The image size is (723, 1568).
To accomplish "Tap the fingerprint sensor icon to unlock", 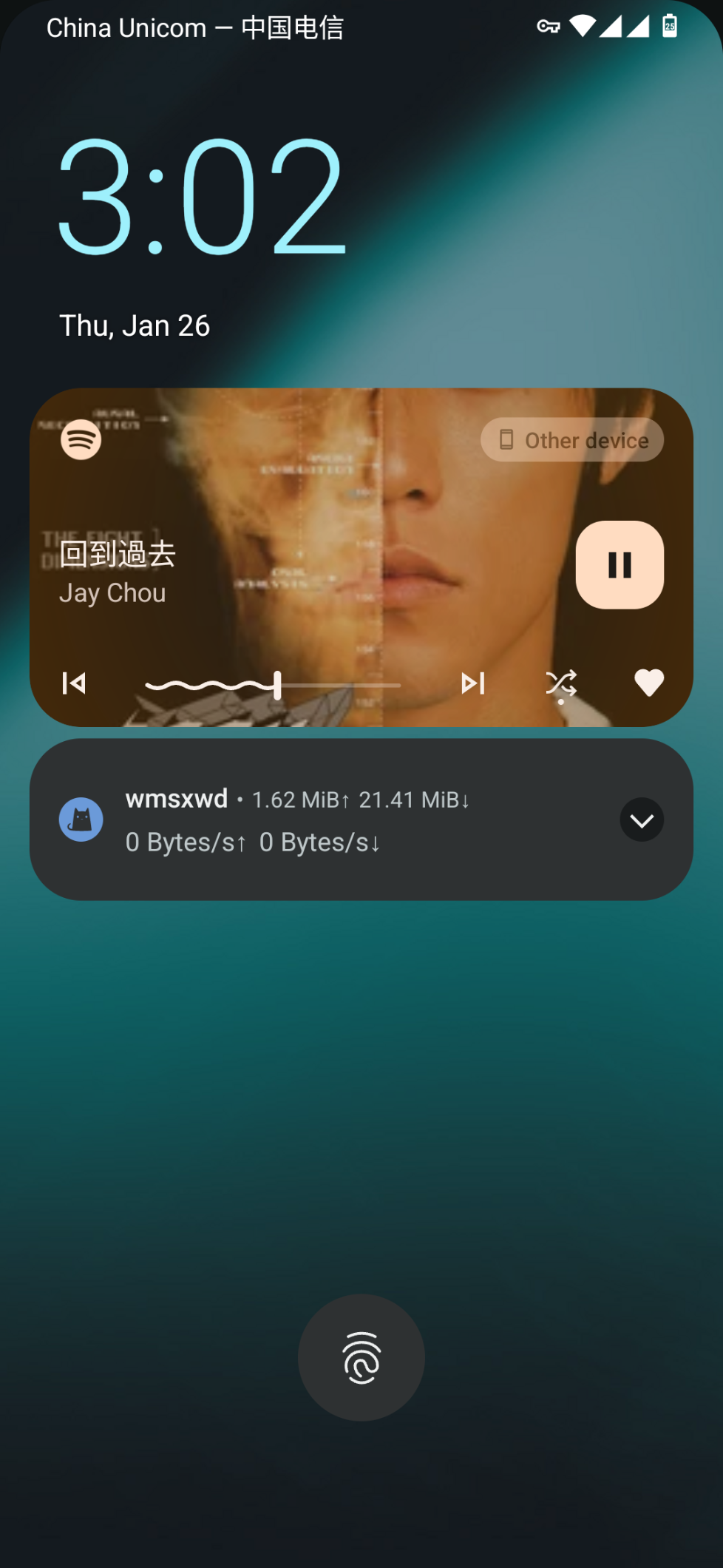I will [361, 1358].
